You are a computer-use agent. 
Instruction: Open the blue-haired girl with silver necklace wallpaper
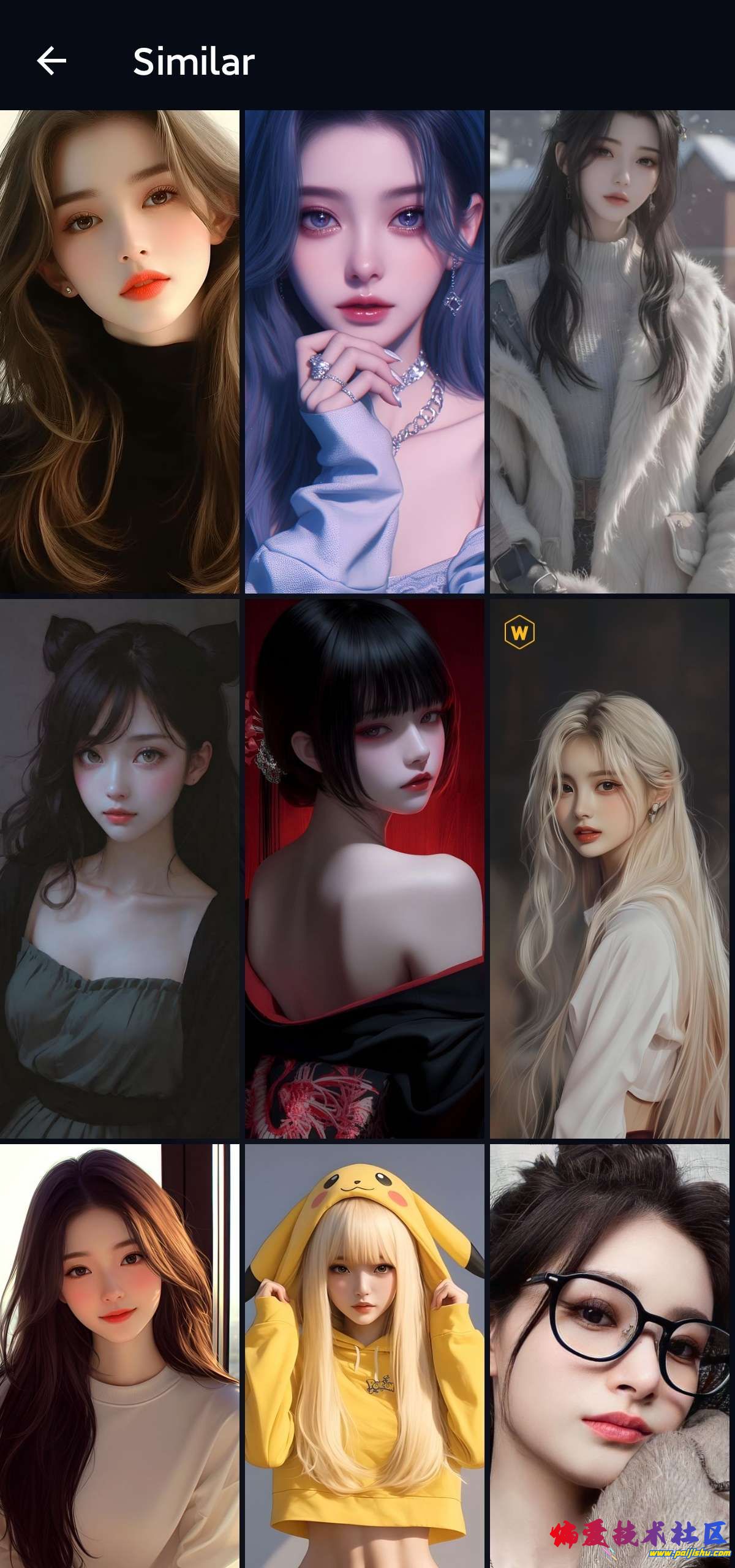pyautogui.click(x=364, y=352)
